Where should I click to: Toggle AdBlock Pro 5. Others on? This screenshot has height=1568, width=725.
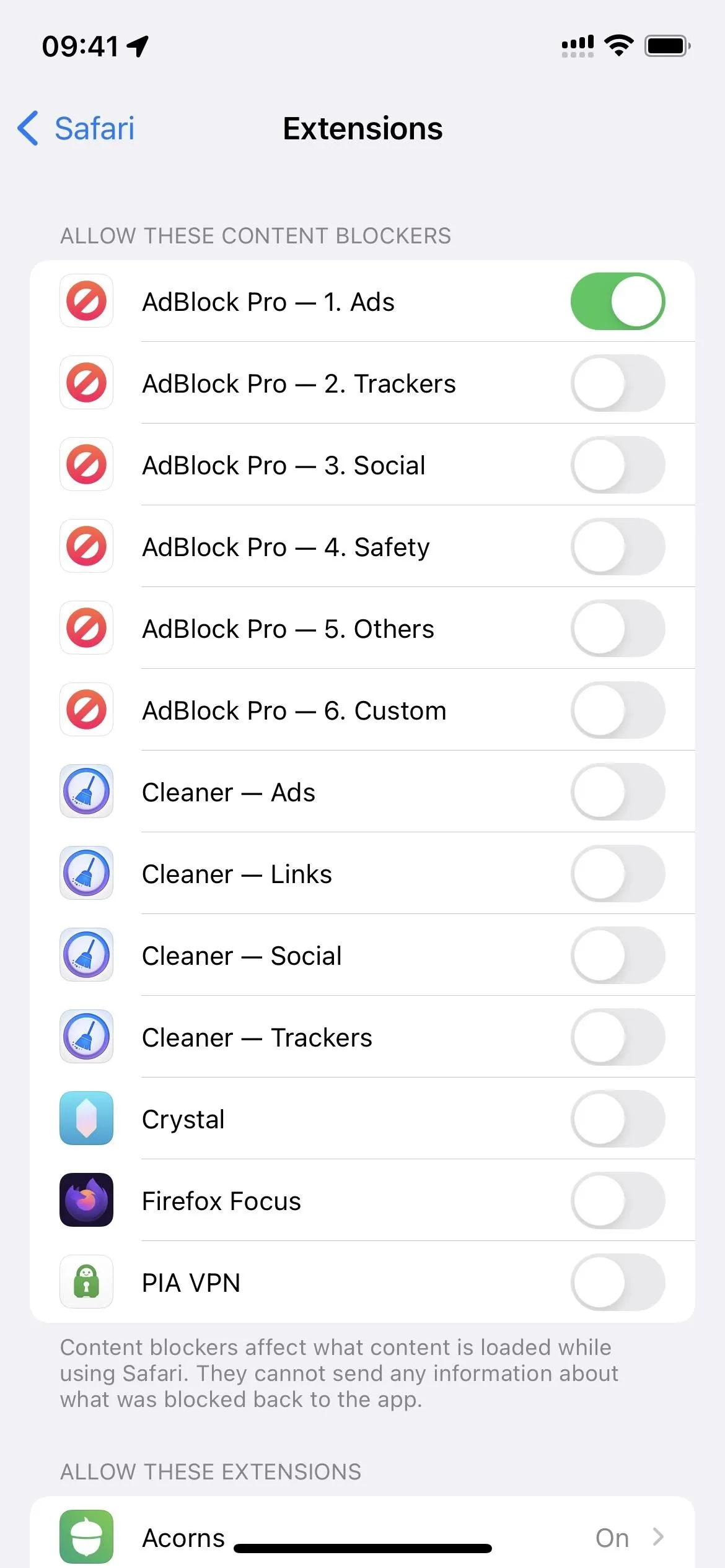coord(617,629)
